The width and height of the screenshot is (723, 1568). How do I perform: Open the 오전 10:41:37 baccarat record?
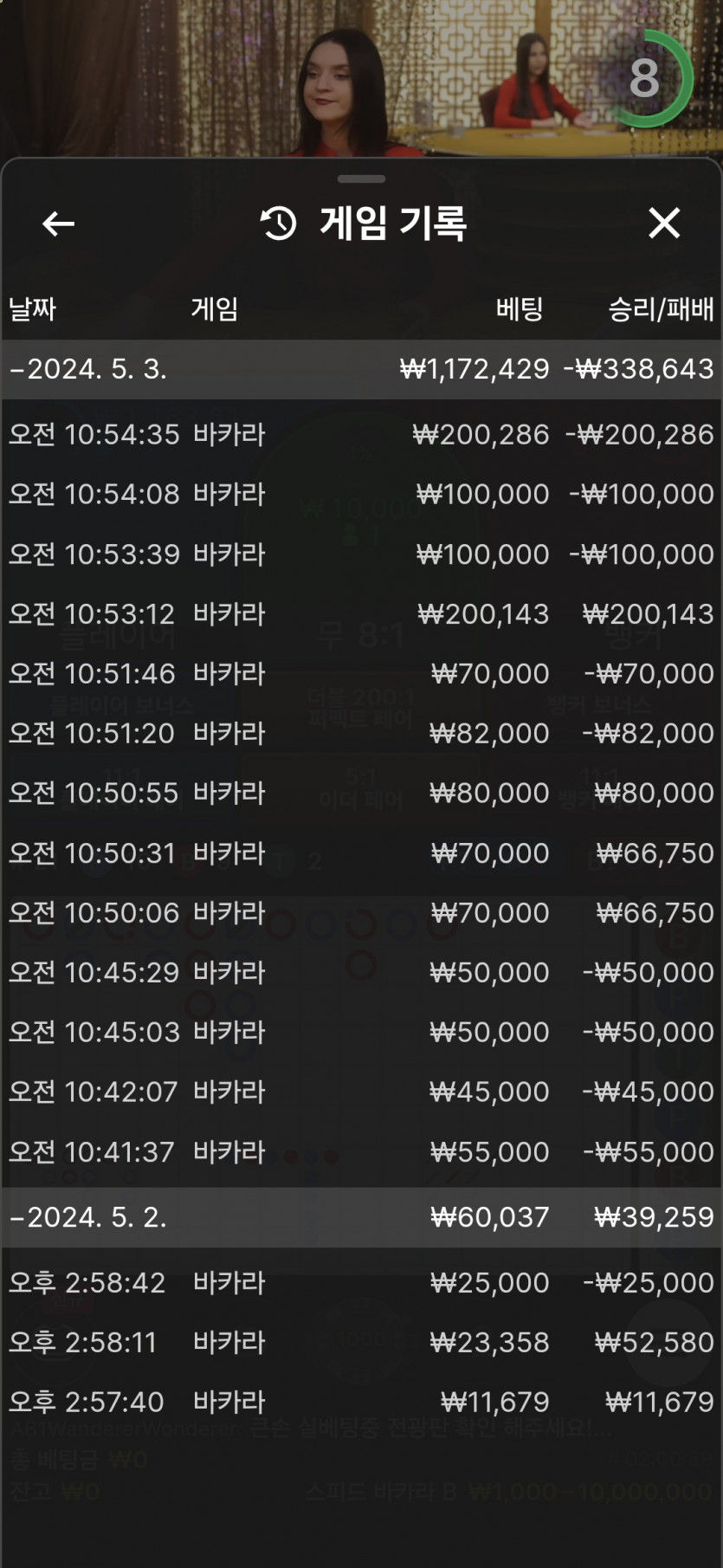362,1151
